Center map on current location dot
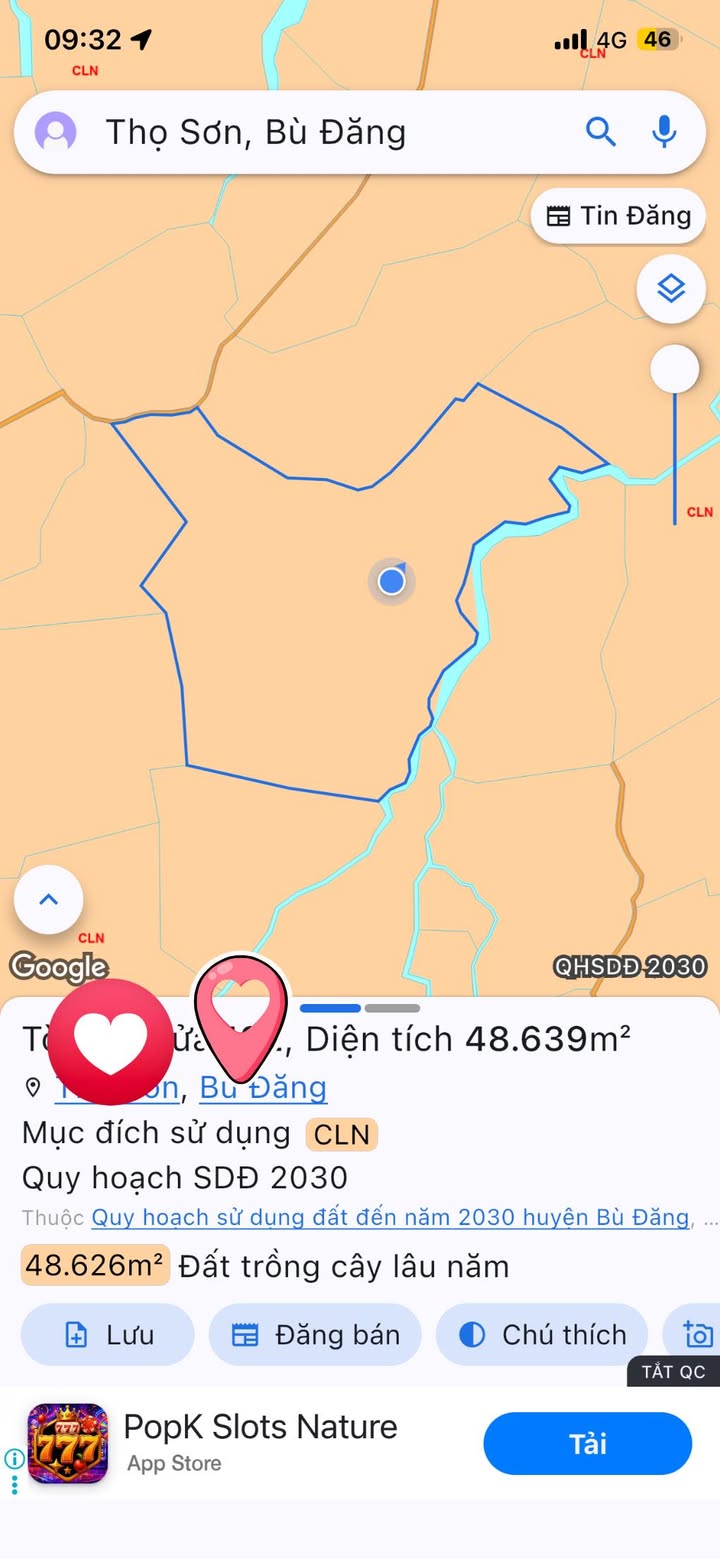The height and width of the screenshot is (1559, 720). [391, 580]
